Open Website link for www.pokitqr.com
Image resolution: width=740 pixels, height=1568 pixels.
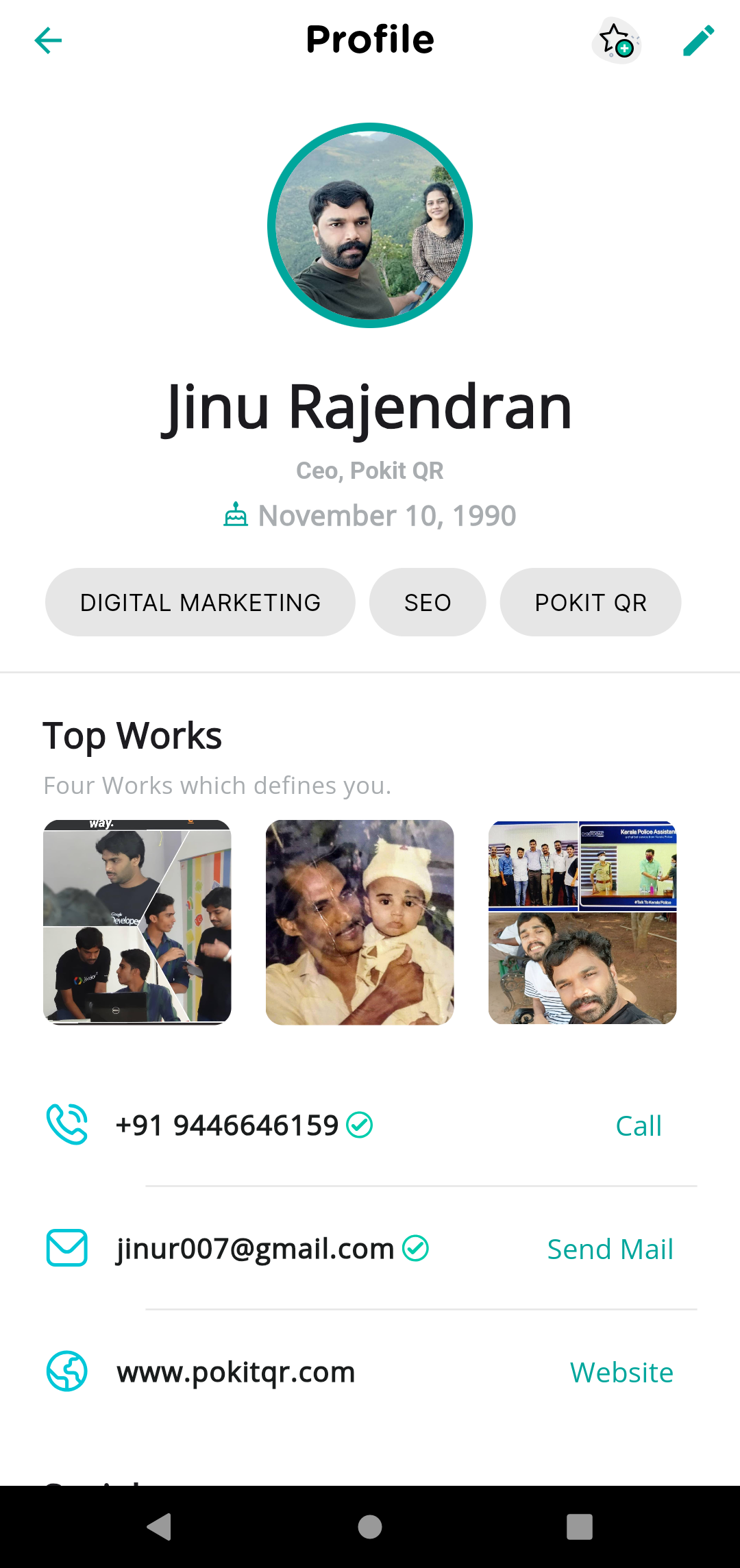(621, 1372)
